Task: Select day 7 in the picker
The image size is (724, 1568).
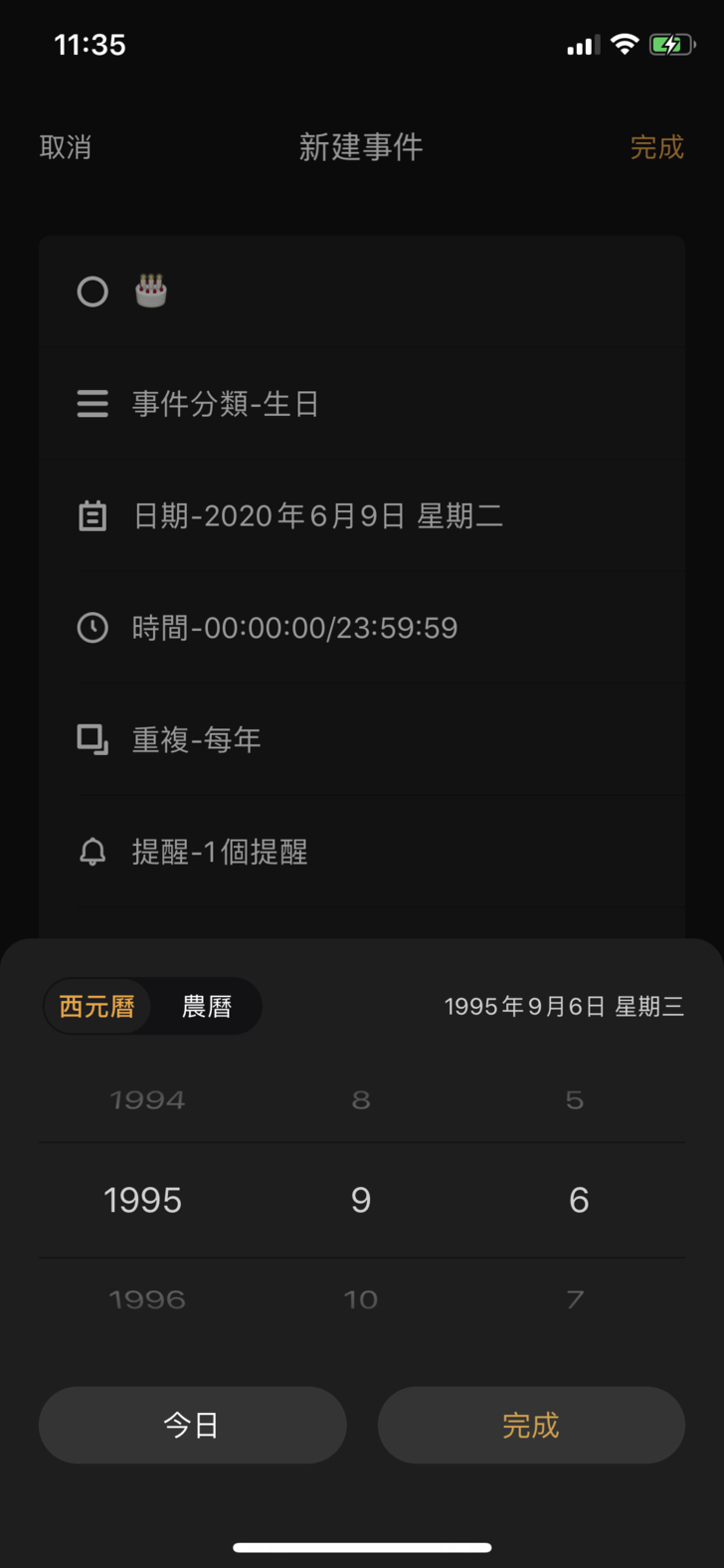Action: pyautogui.click(x=575, y=1298)
